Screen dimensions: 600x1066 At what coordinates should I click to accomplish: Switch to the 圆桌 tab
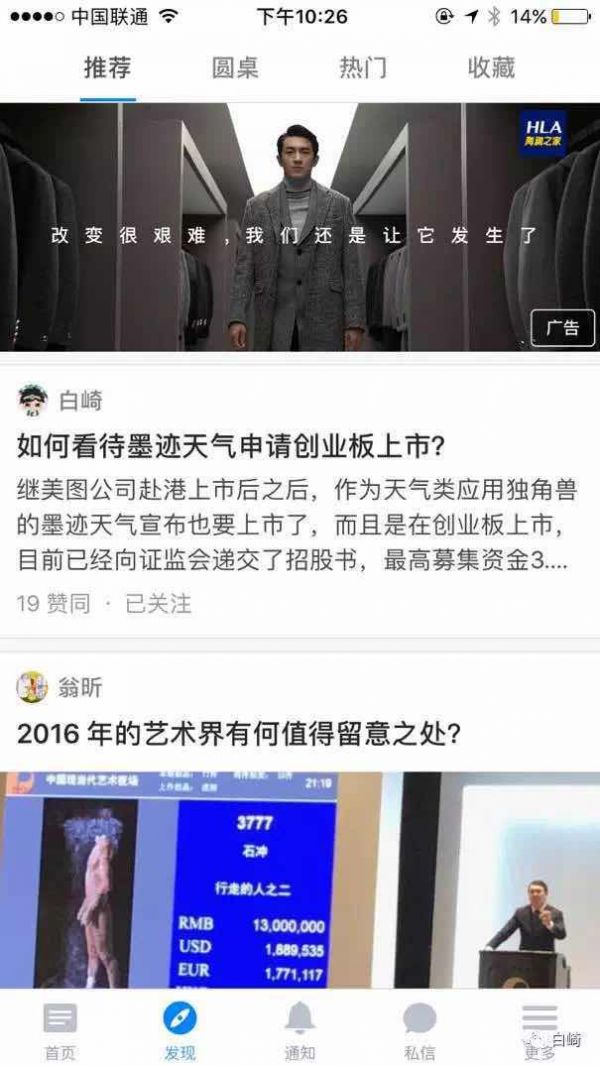click(235, 69)
